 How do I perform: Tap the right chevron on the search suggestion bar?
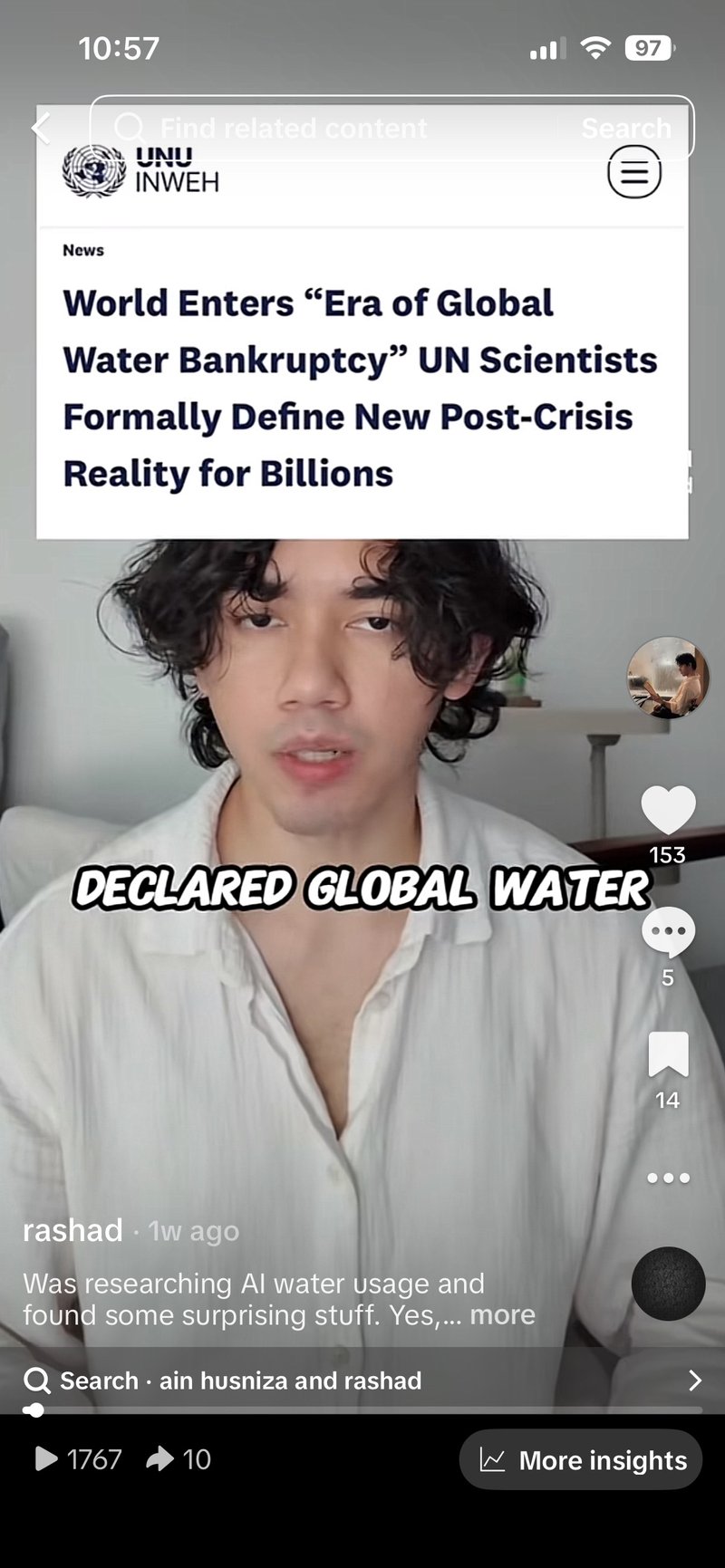694,1380
